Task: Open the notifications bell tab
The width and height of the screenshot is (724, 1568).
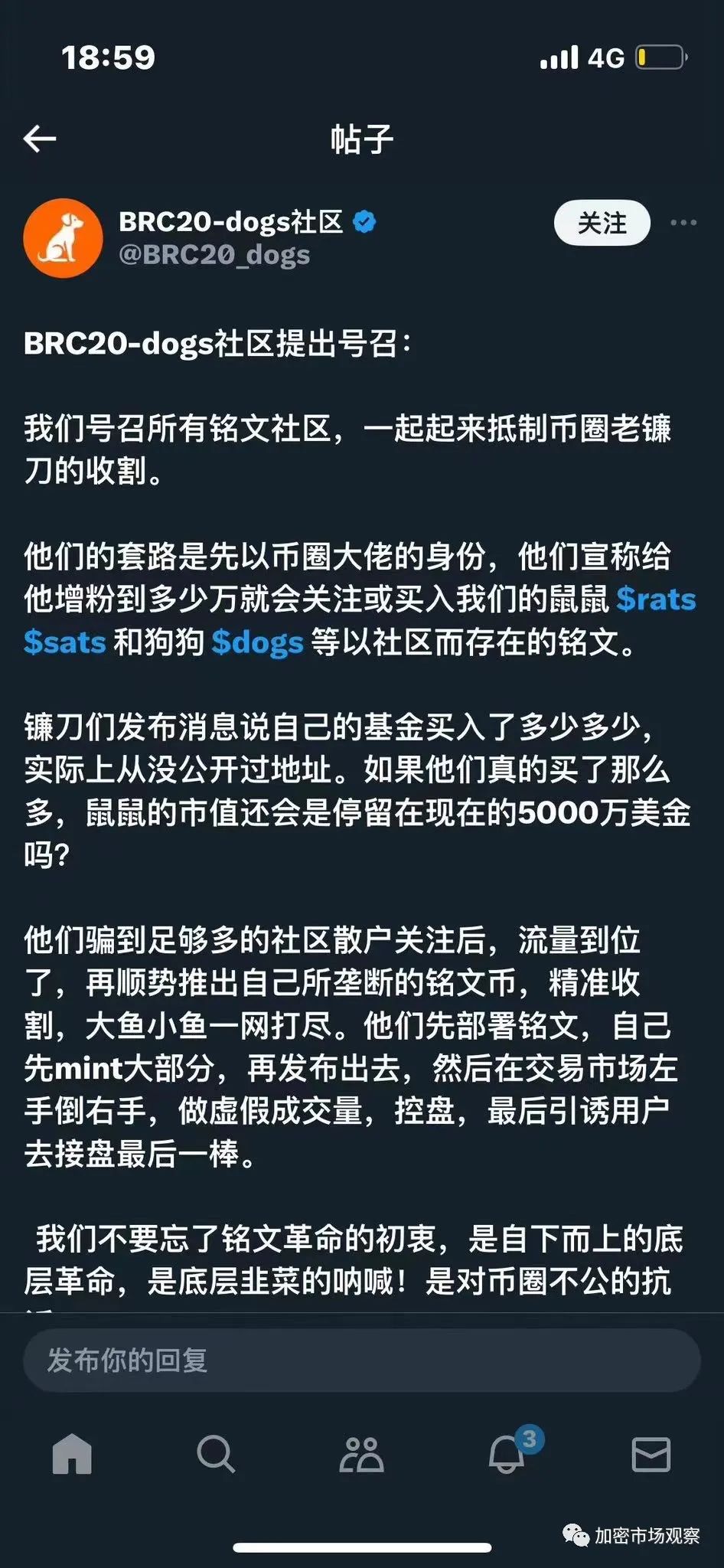Action: (507, 1454)
